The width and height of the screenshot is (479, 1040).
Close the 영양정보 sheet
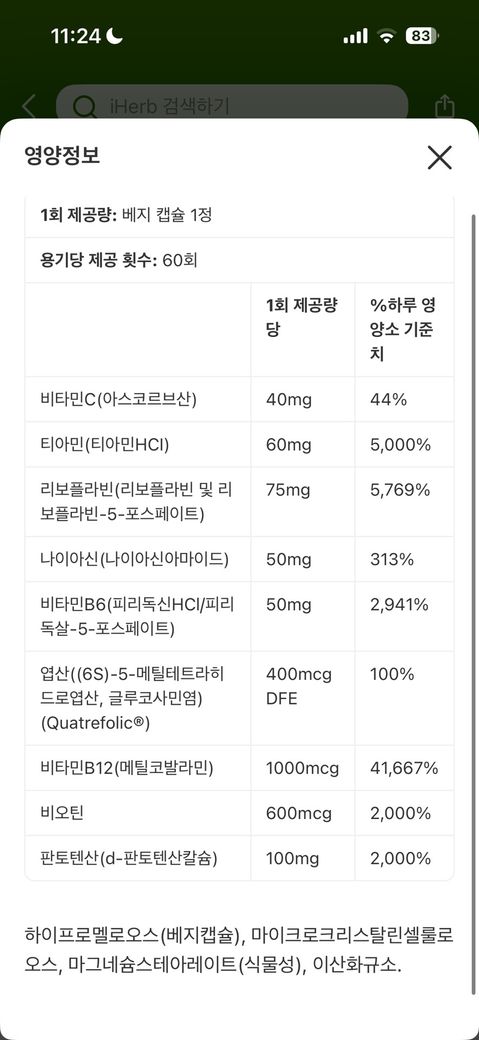[439, 158]
